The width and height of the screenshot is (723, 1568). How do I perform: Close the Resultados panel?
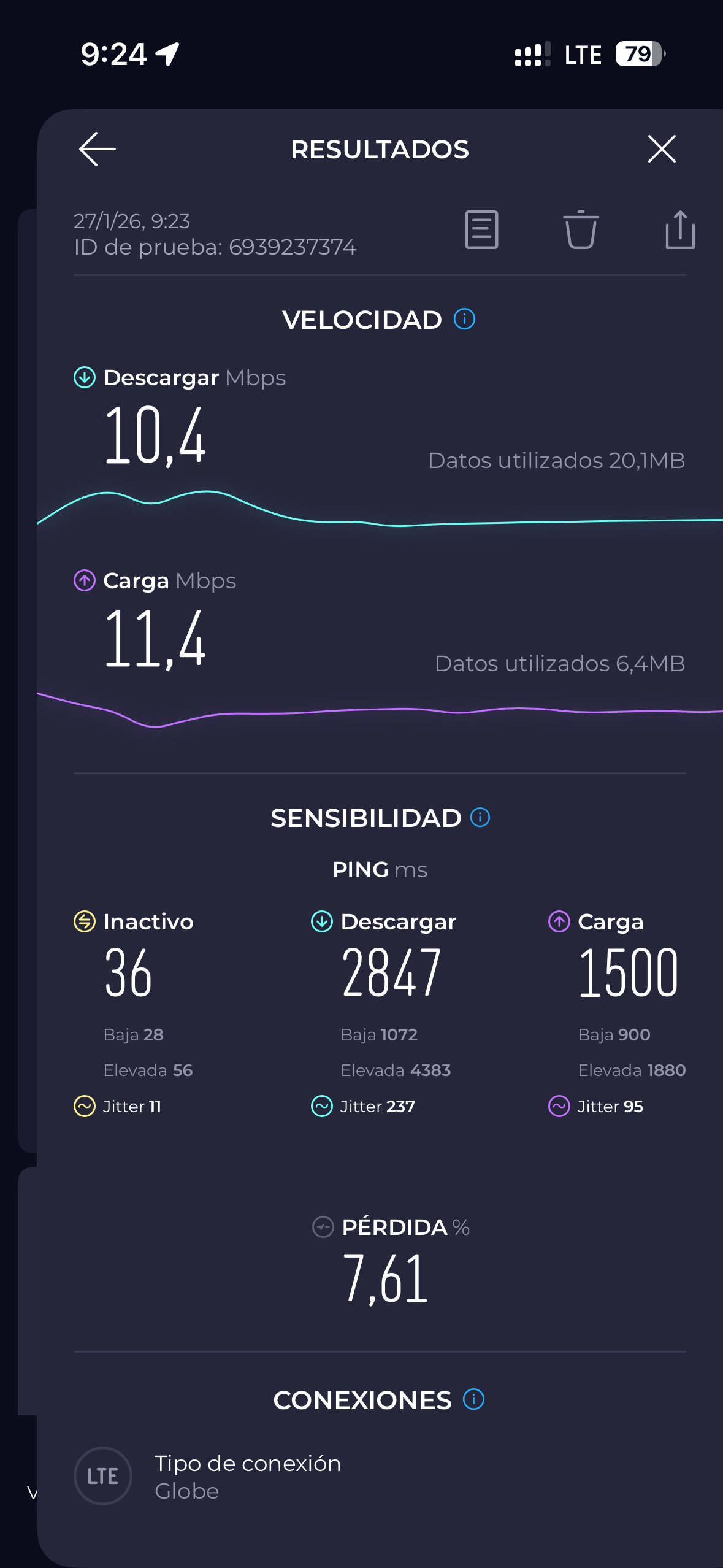[x=662, y=149]
